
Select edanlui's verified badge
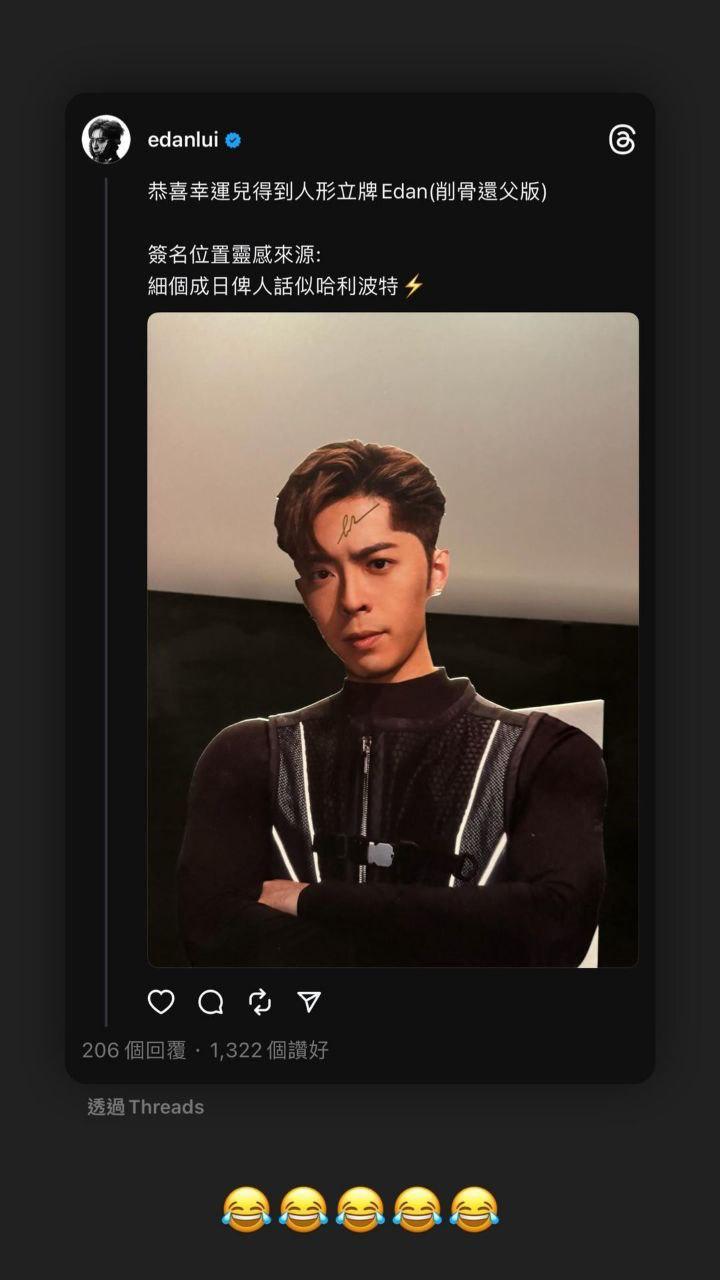233,141
